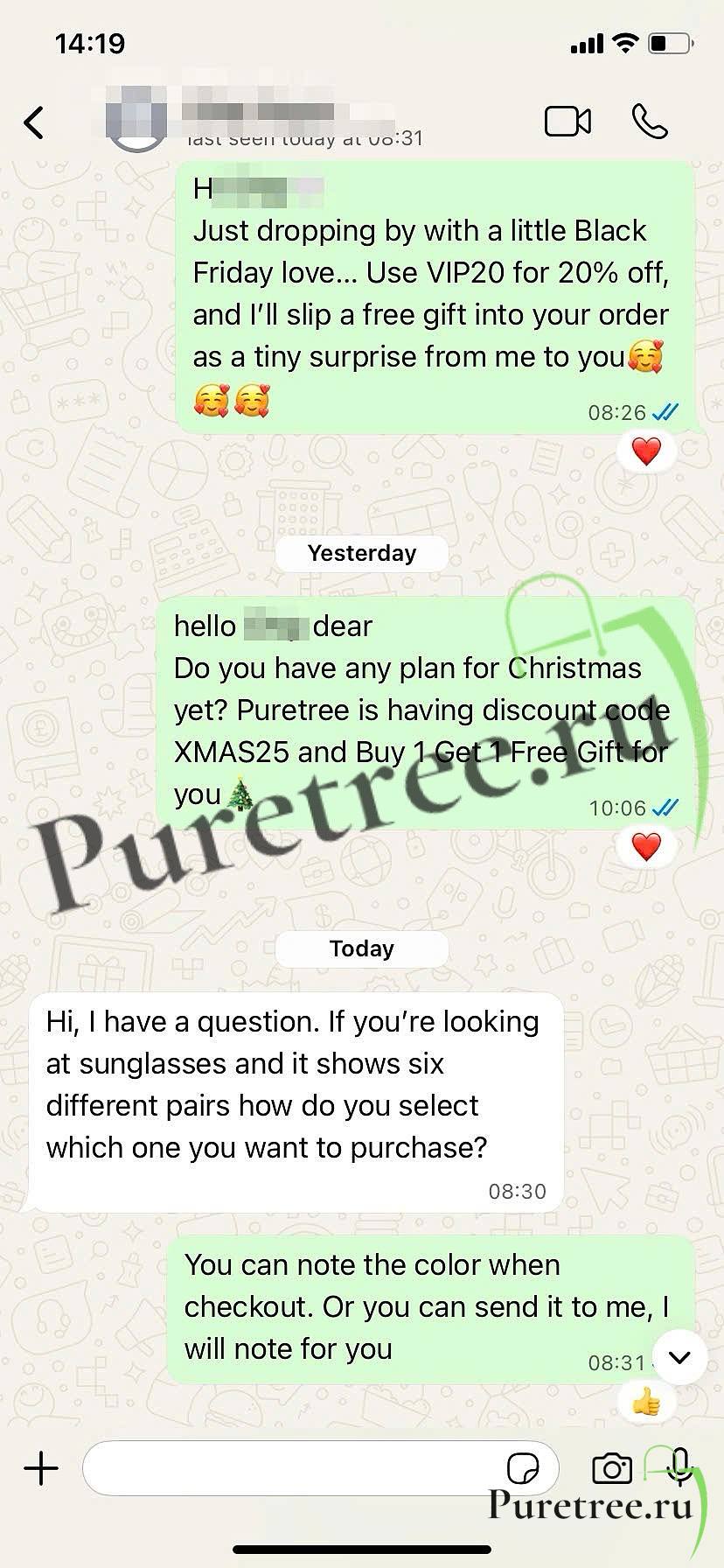View heart reaction on Black Friday message
Image resolution: width=724 pixels, height=1568 pixels.
pyautogui.click(x=646, y=451)
